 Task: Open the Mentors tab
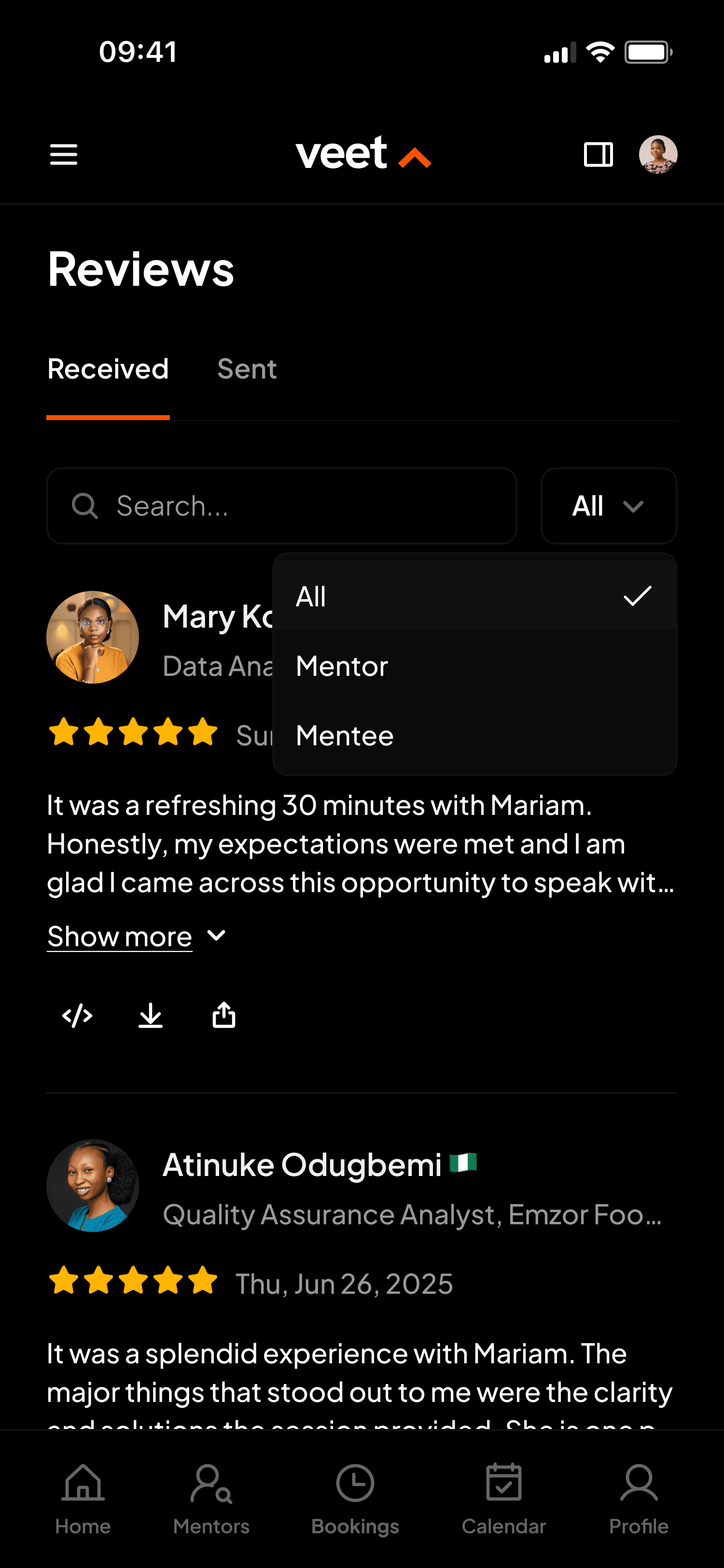point(211,1498)
